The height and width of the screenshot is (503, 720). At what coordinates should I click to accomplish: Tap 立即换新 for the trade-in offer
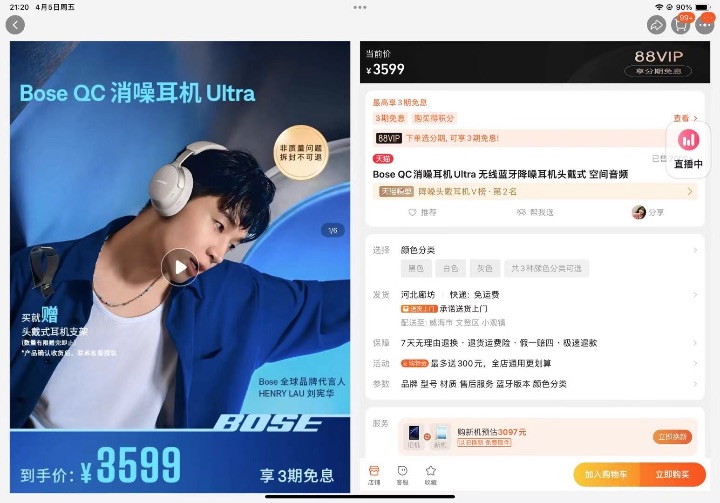point(672,437)
